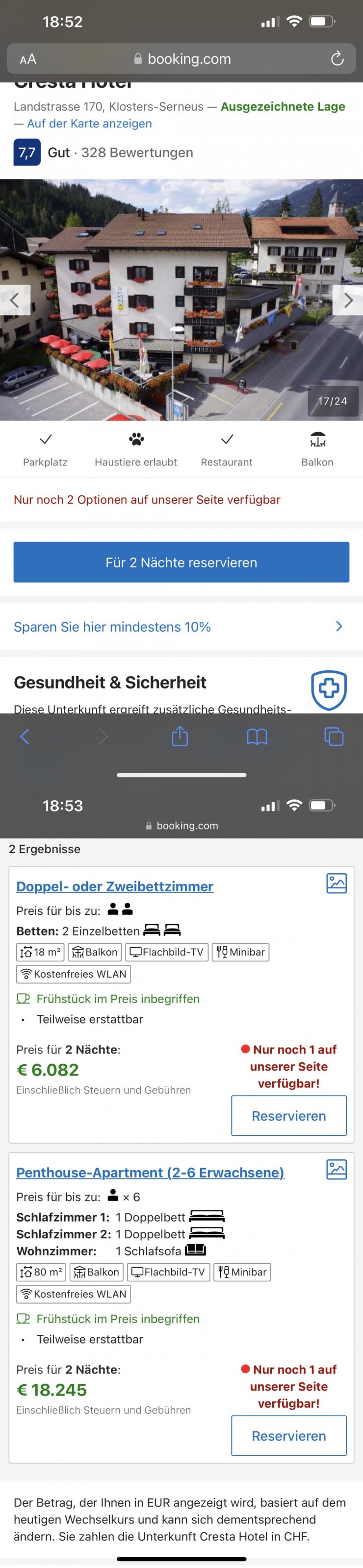This screenshot has height=1568, width=363.
Task: Open 'Auf der Karte anzeigen' link
Action: [90, 123]
